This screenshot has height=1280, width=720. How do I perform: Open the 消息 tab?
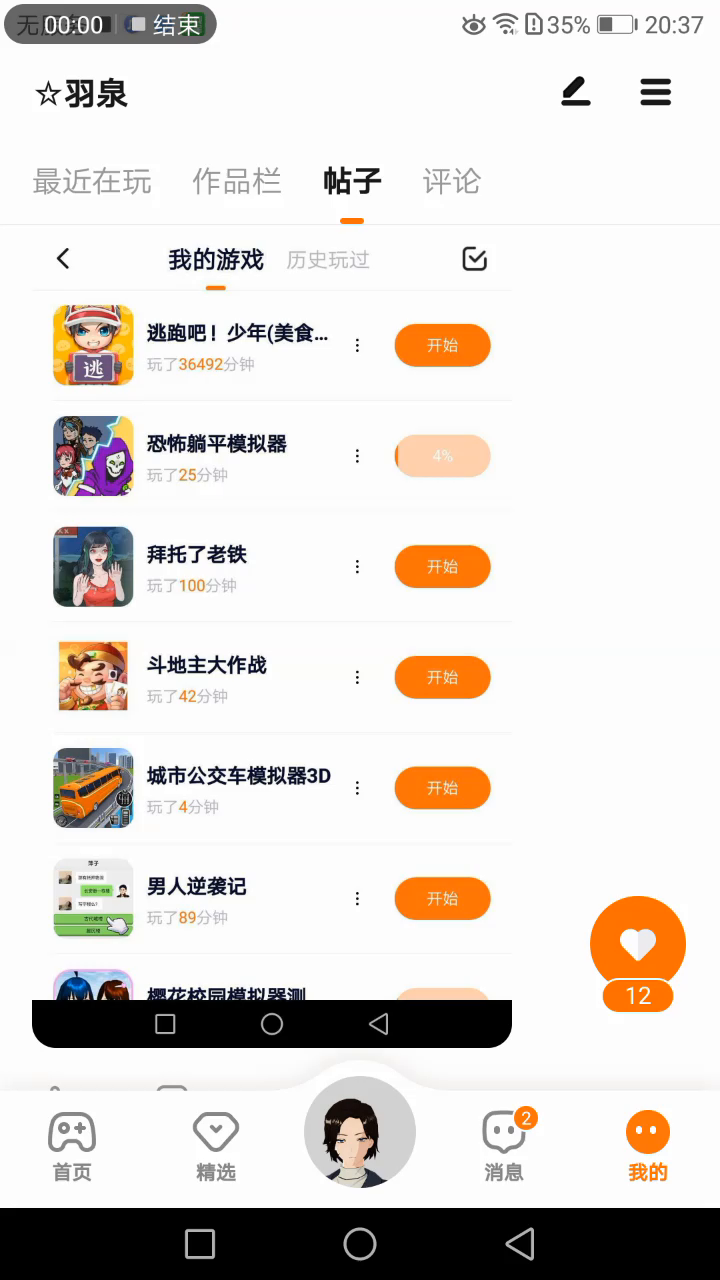pos(504,1147)
